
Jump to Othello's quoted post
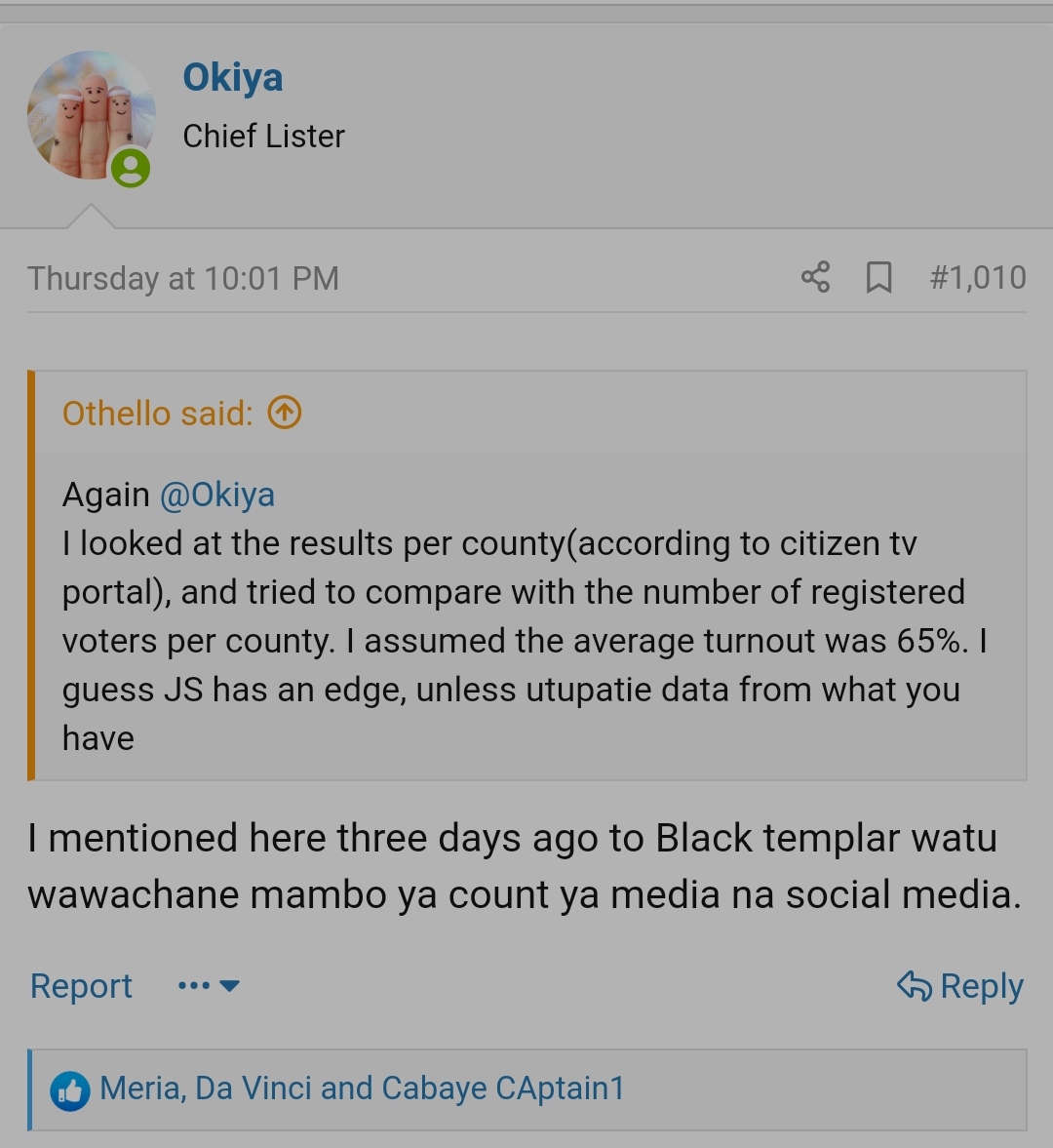[284, 414]
